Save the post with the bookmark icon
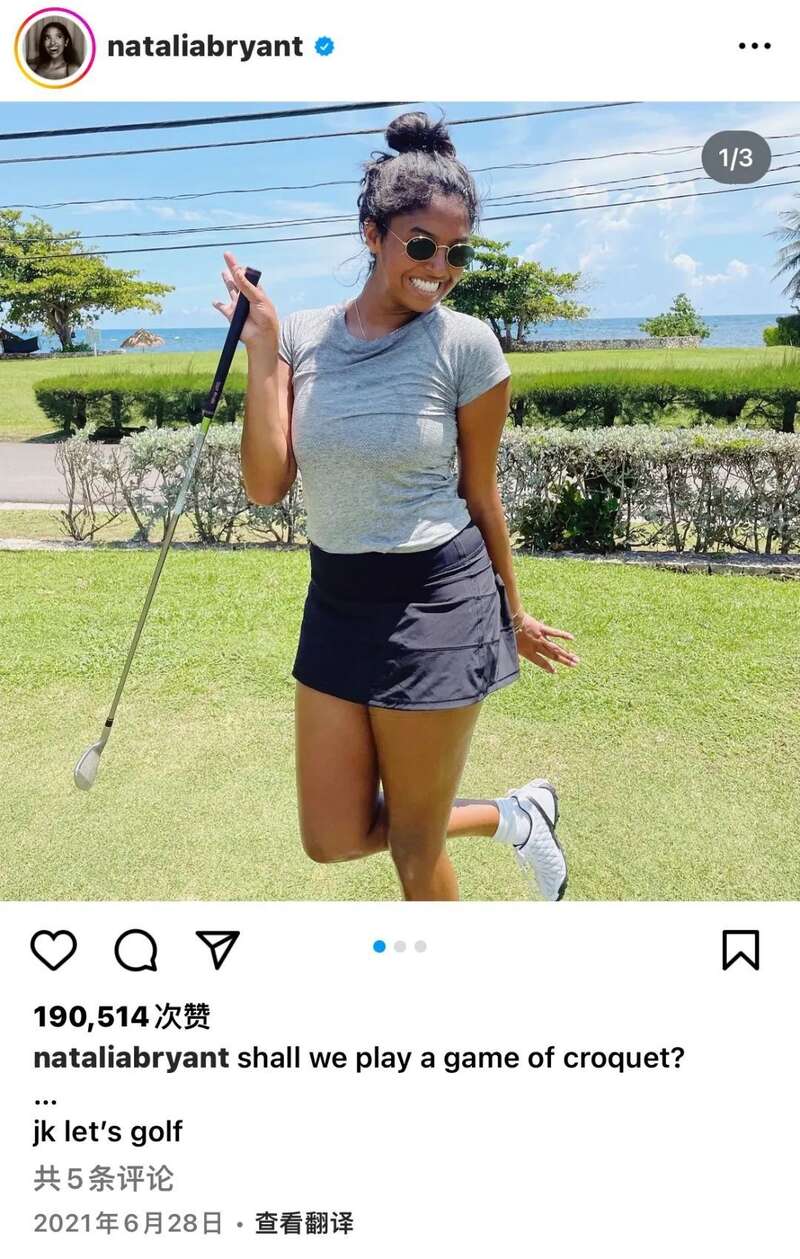The width and height of the screenshot is (800, 1259). pyautogui.click(x=740, y=950)
